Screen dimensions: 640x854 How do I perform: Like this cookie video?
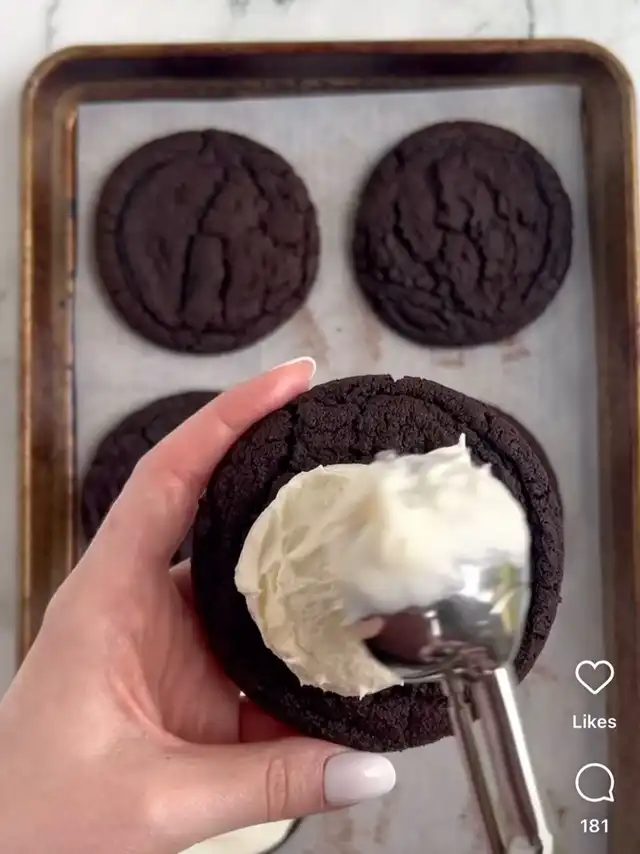[x=594, y=677]
